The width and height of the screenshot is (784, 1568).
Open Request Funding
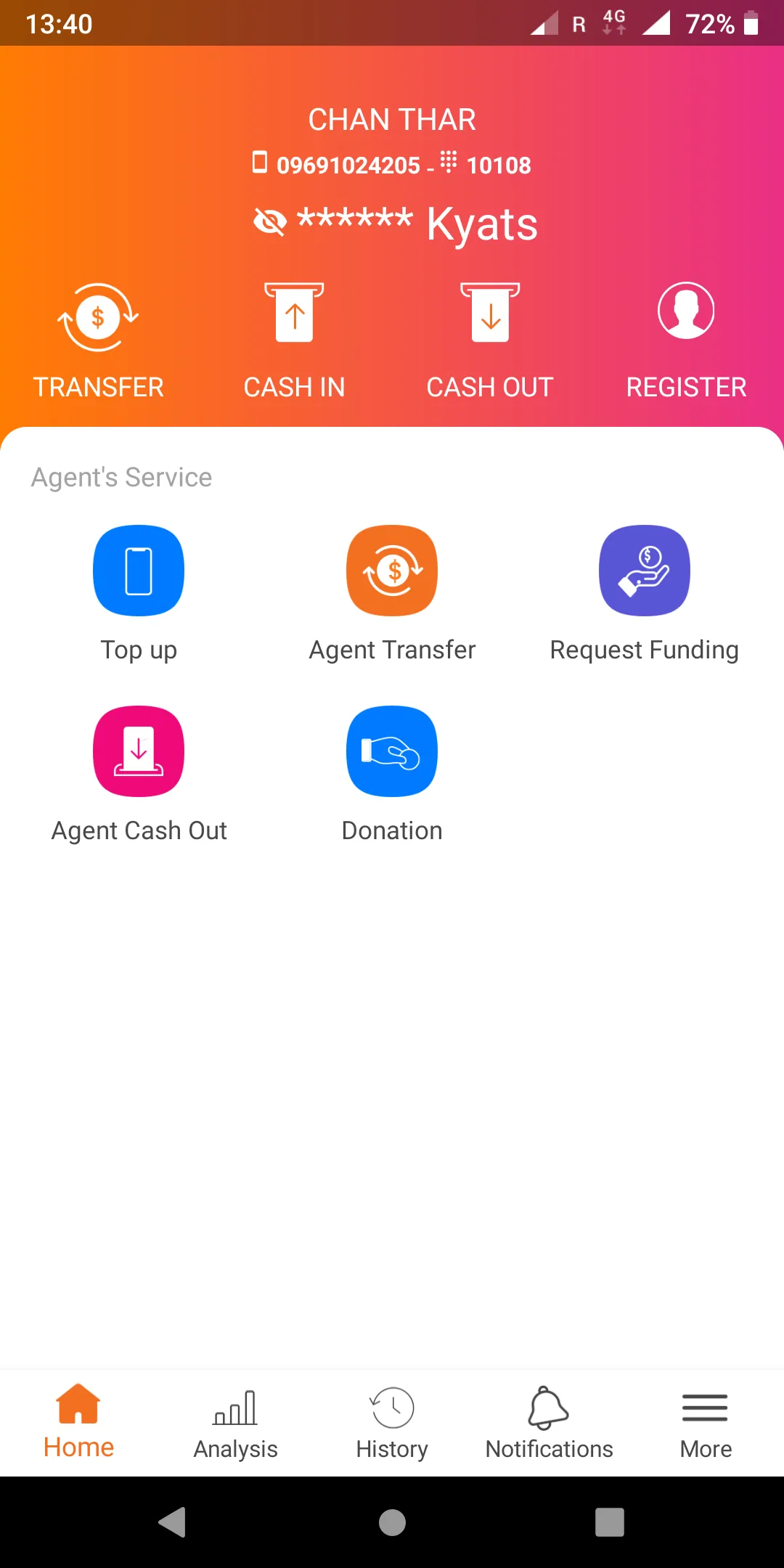pos(644,571)
